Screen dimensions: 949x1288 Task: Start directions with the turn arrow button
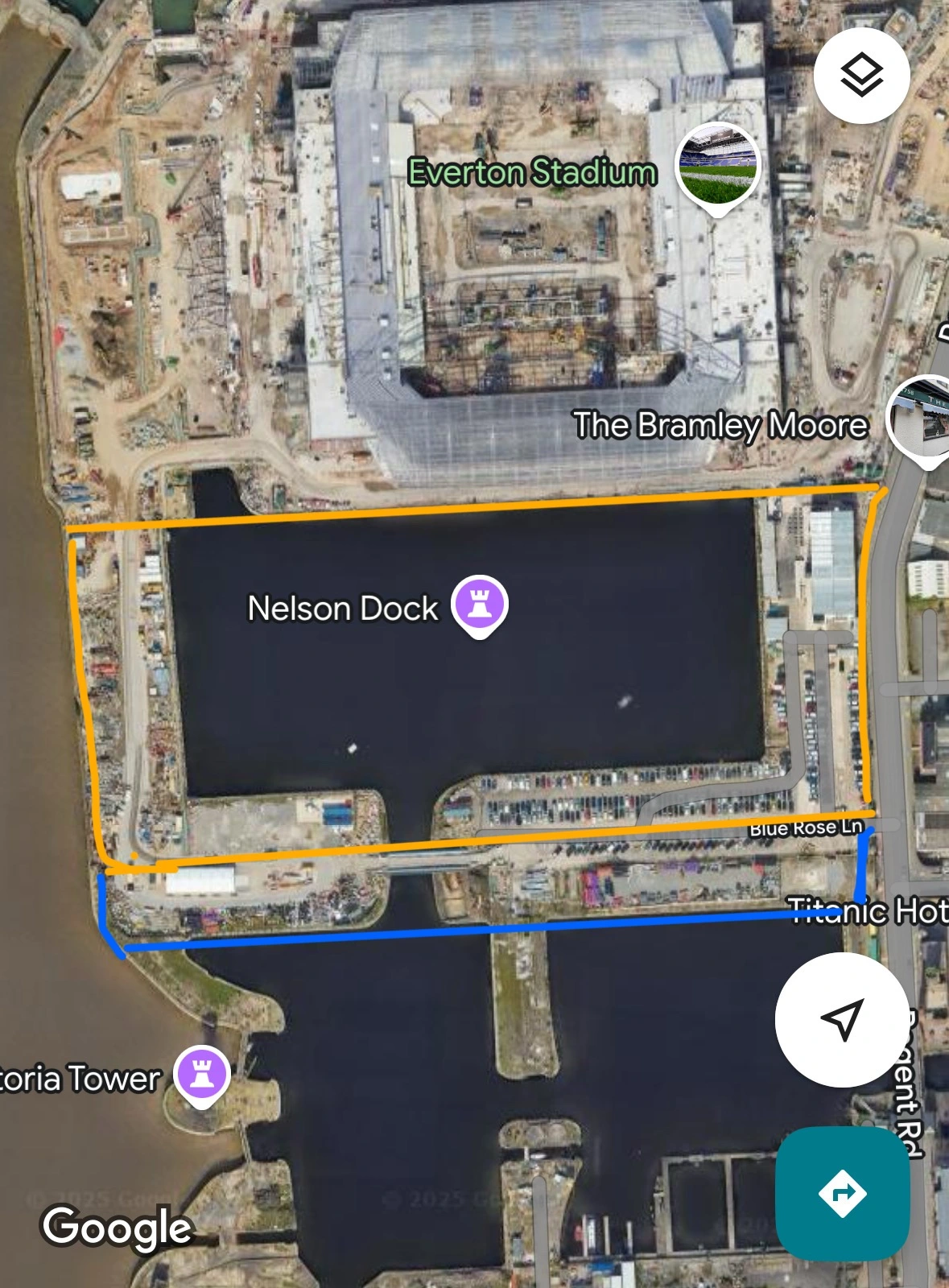click(842, 1192)
